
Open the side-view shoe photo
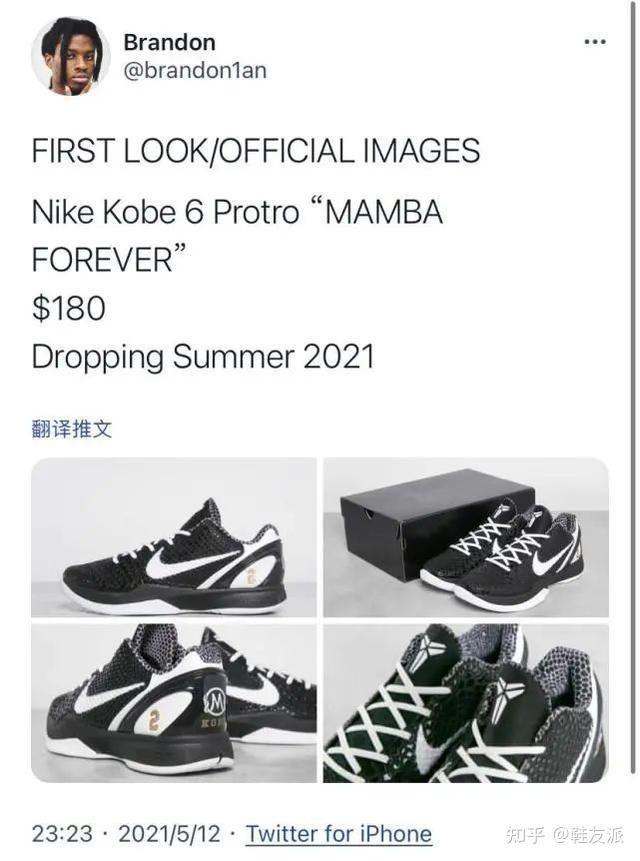click(x=174, y=537)
